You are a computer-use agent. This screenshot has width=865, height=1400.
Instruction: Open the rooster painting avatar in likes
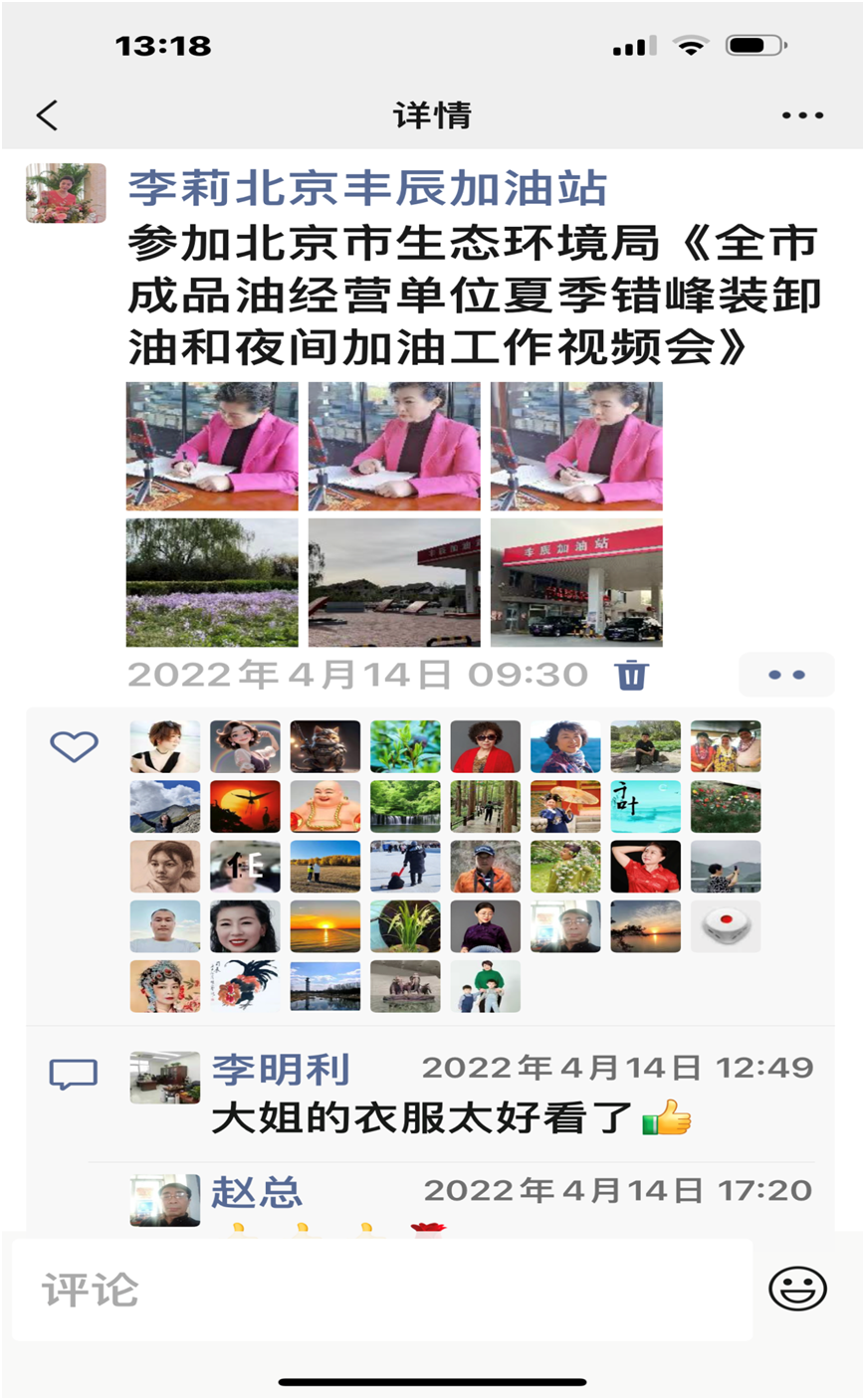click(x=245, y=986)
